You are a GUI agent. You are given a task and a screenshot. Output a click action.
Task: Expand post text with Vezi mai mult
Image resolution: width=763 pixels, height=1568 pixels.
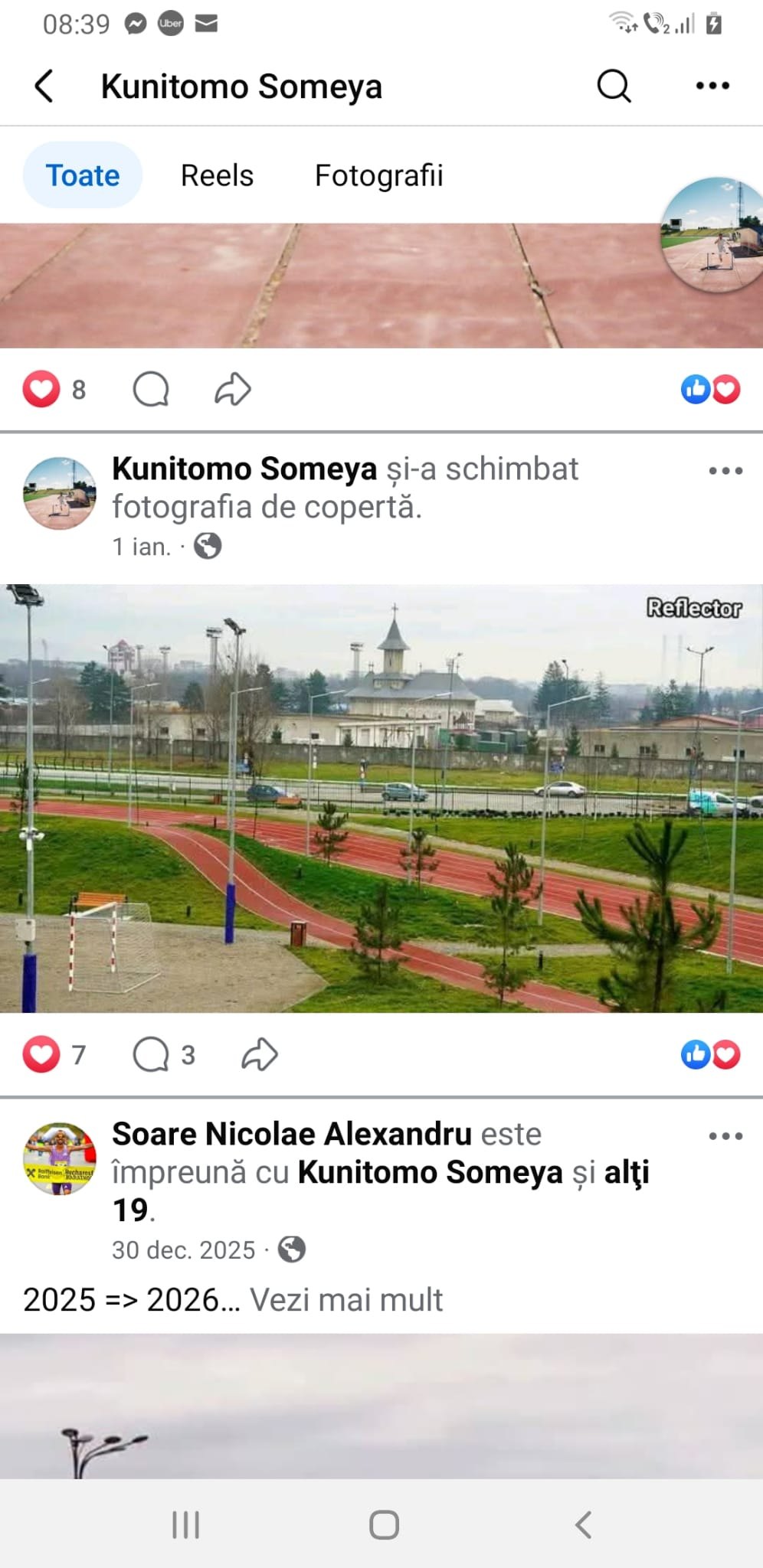point(346,1299)
